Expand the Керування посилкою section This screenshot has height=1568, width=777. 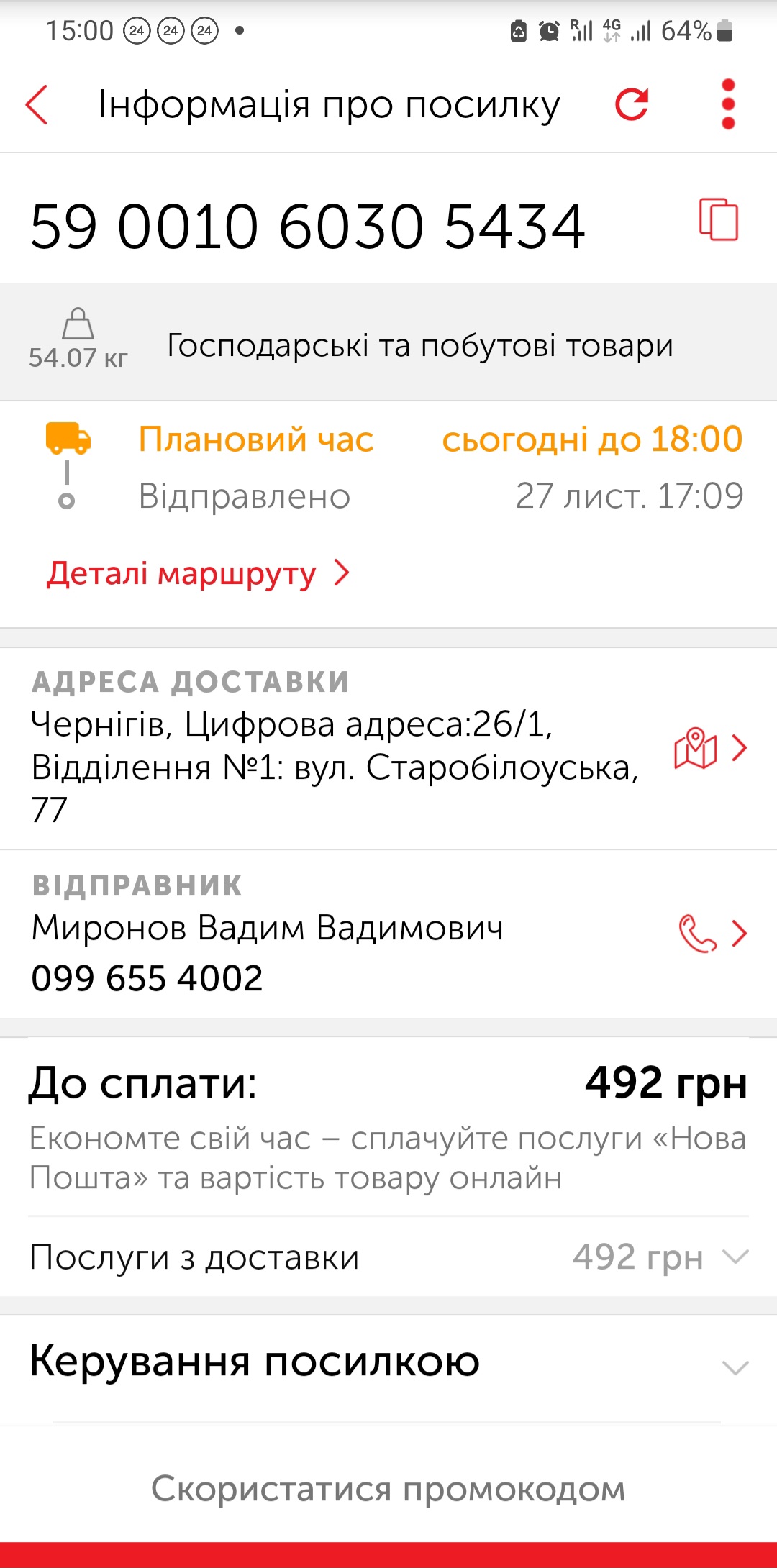coord(388,1363)
